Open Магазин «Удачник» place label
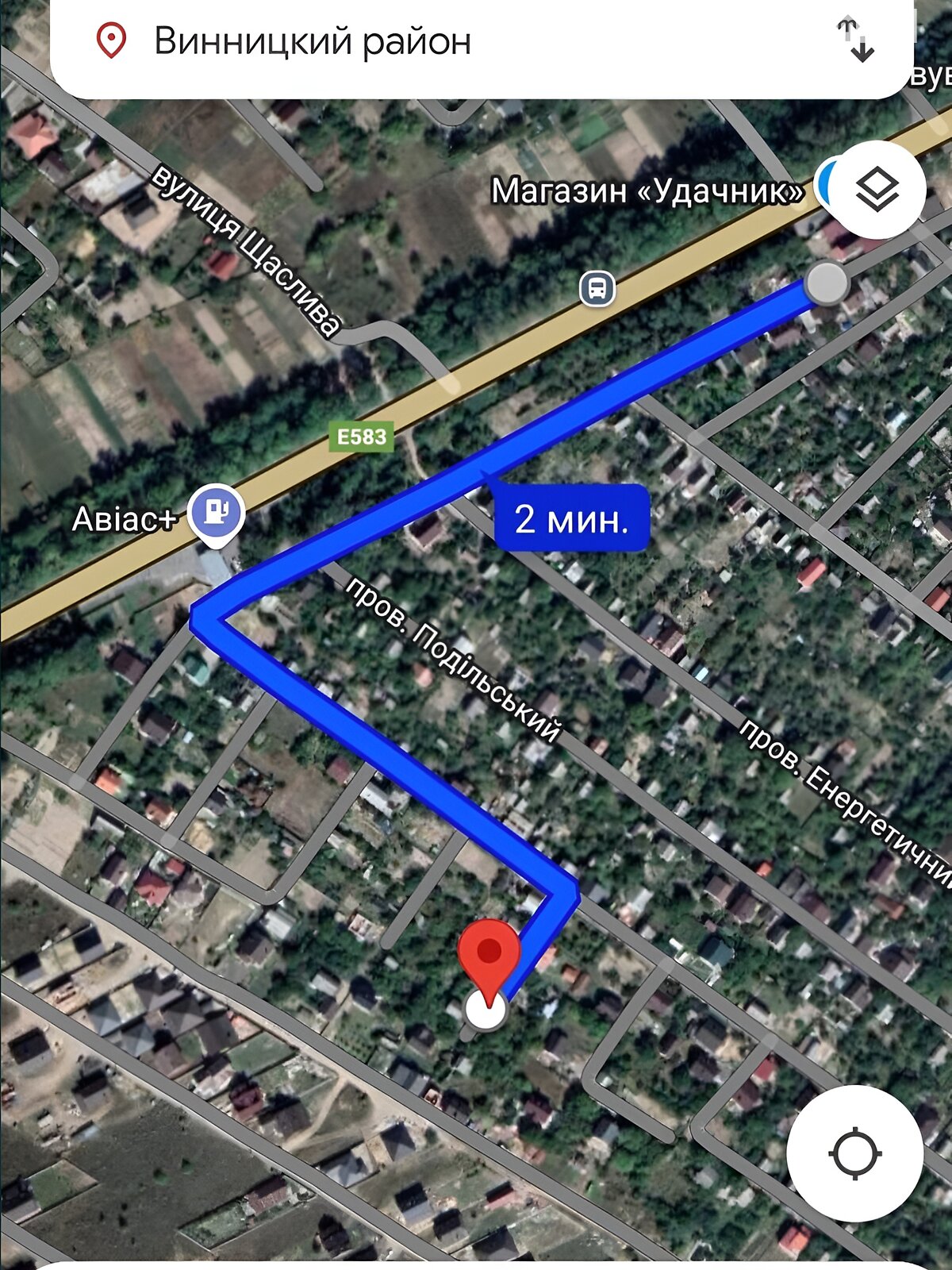The height and width of the screenshot is (1270, 952). click(x=646, y=191)
